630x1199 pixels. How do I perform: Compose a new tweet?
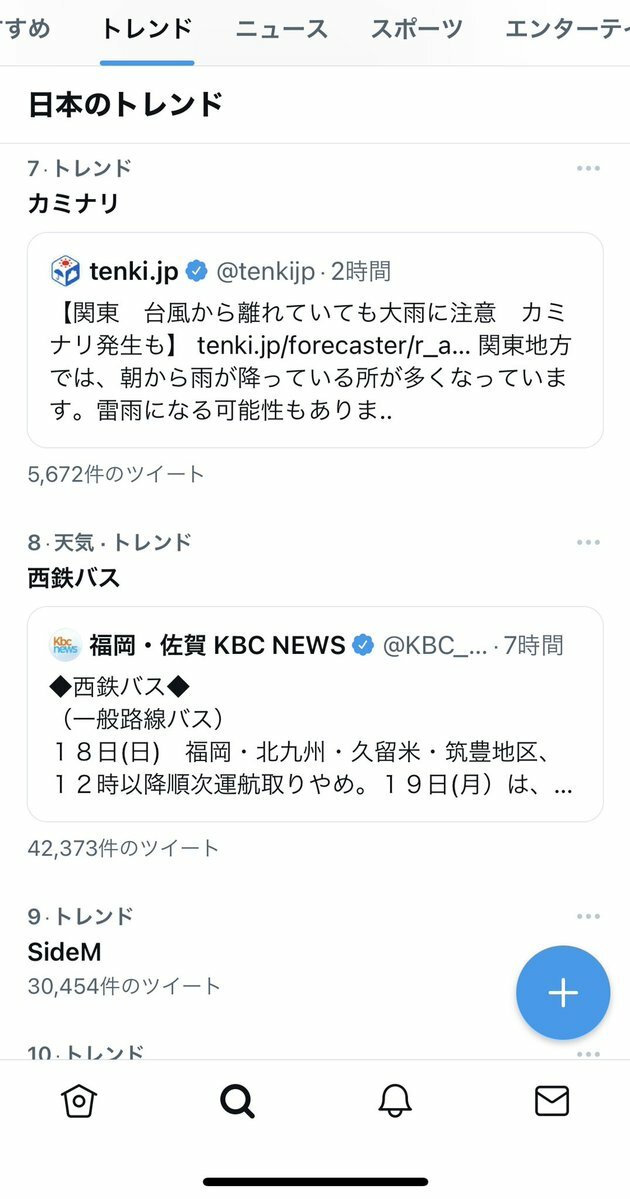click(x=563, y=992)
